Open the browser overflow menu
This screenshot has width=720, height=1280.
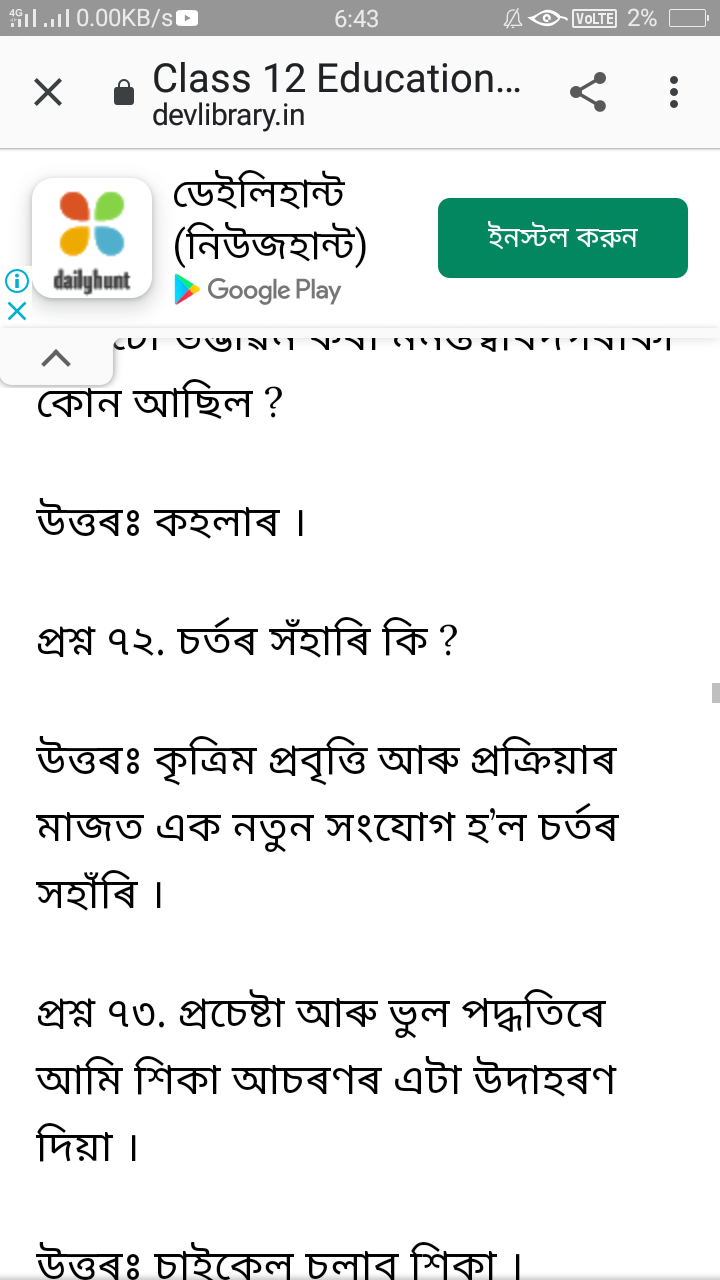[x=674, y=93]
